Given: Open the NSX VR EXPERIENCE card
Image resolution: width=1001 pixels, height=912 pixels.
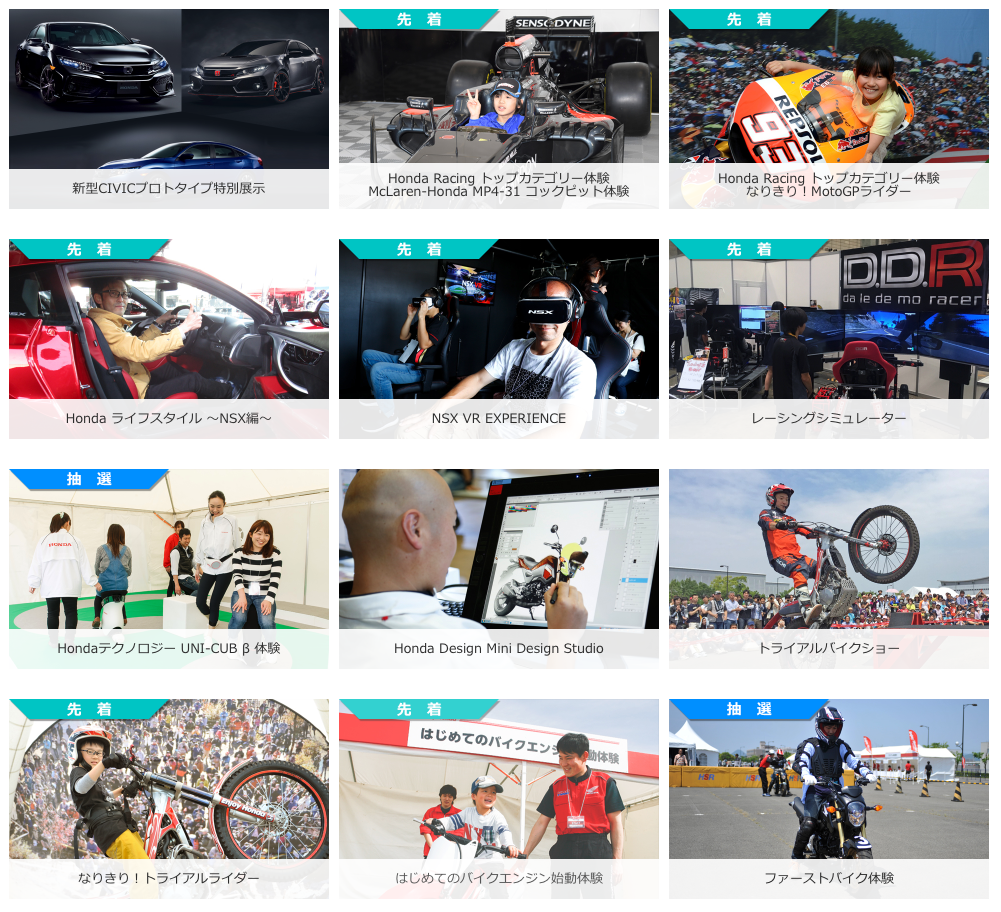Looking at the screenshot, I should [499, 339].
